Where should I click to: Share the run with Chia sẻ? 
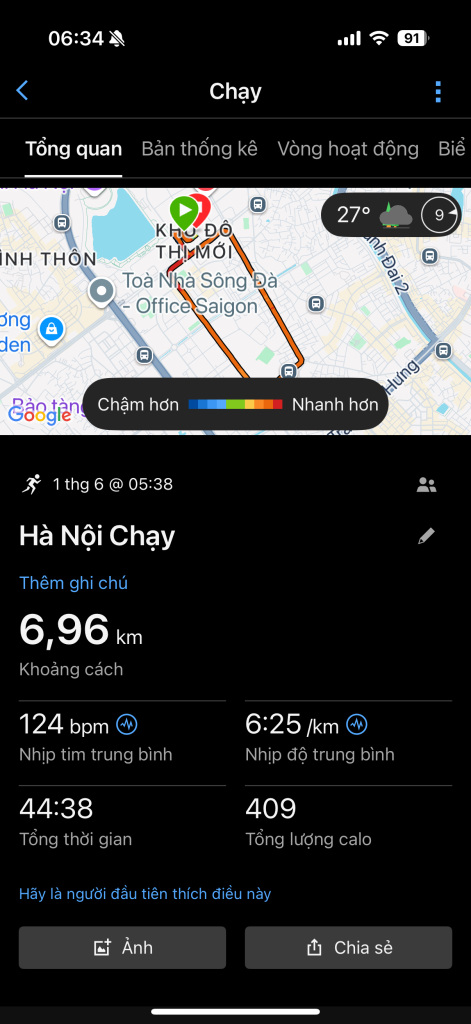tap(348, 948)
